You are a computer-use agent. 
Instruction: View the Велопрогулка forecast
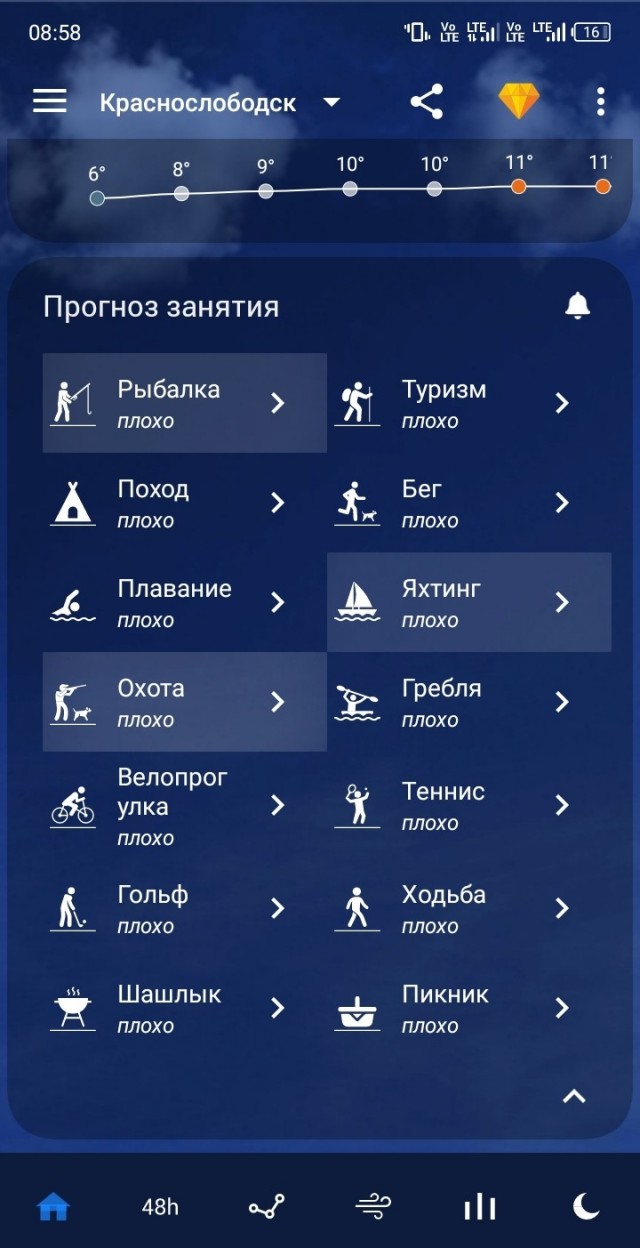[185, 805]
